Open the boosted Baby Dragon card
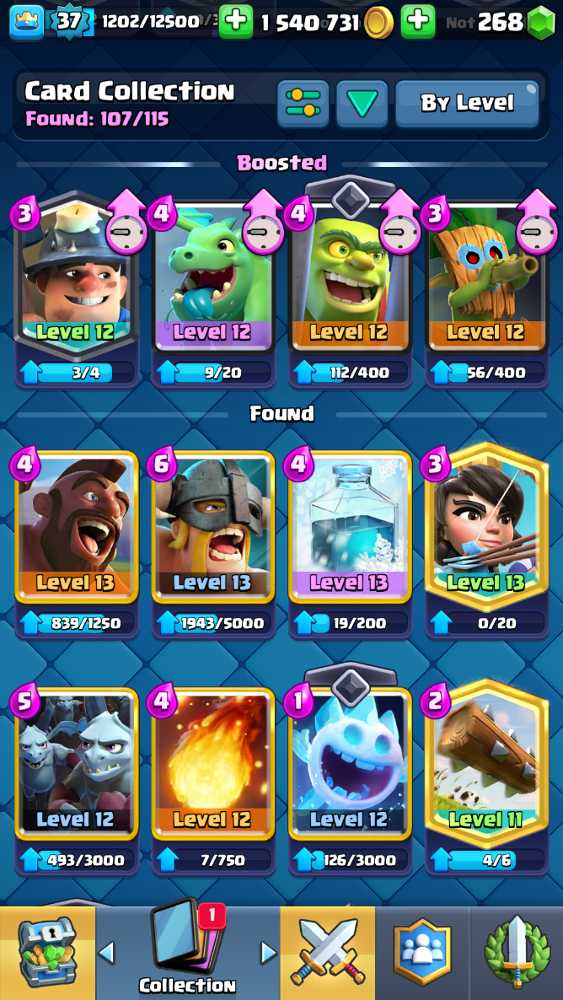This screenshot has width=563, height=1000. pos(213,277)
